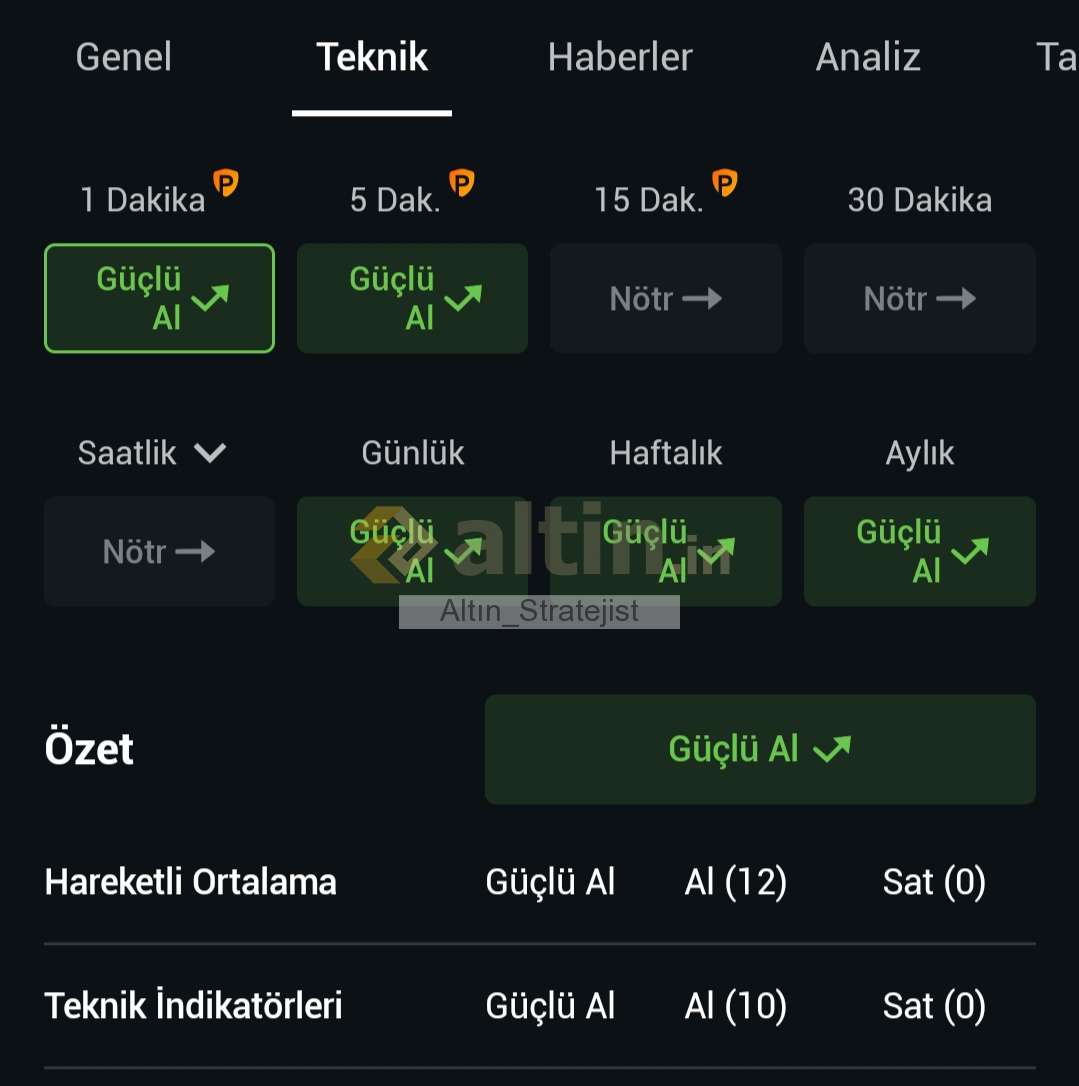This screenshot has height=1086, width=1079.
Task: Choose the 5 Dak. timeframe signal
Action: click(x=412, y=298)
